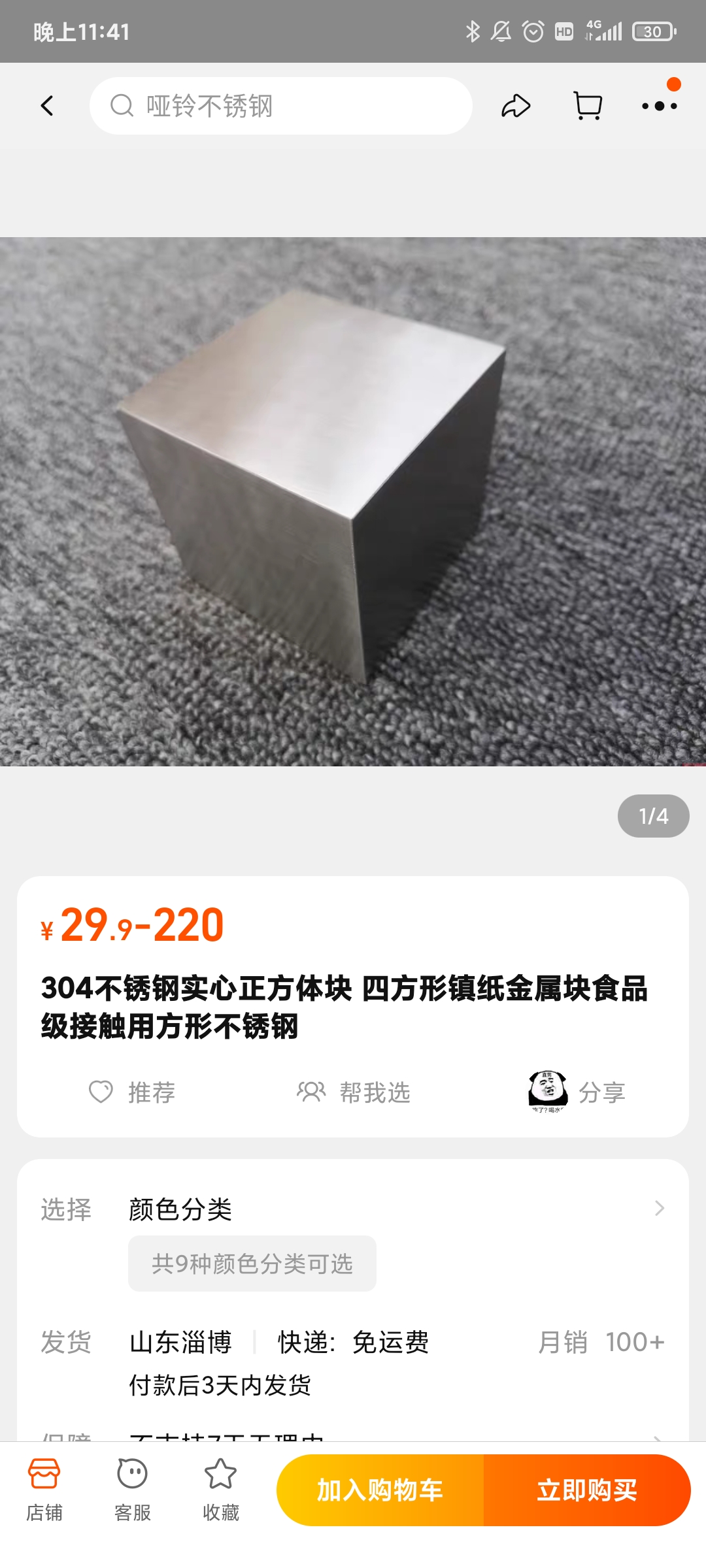View the stainless steel cube product photo
Image resolution: width=706 pixels, height=1568 pixels.
point(353,501)
